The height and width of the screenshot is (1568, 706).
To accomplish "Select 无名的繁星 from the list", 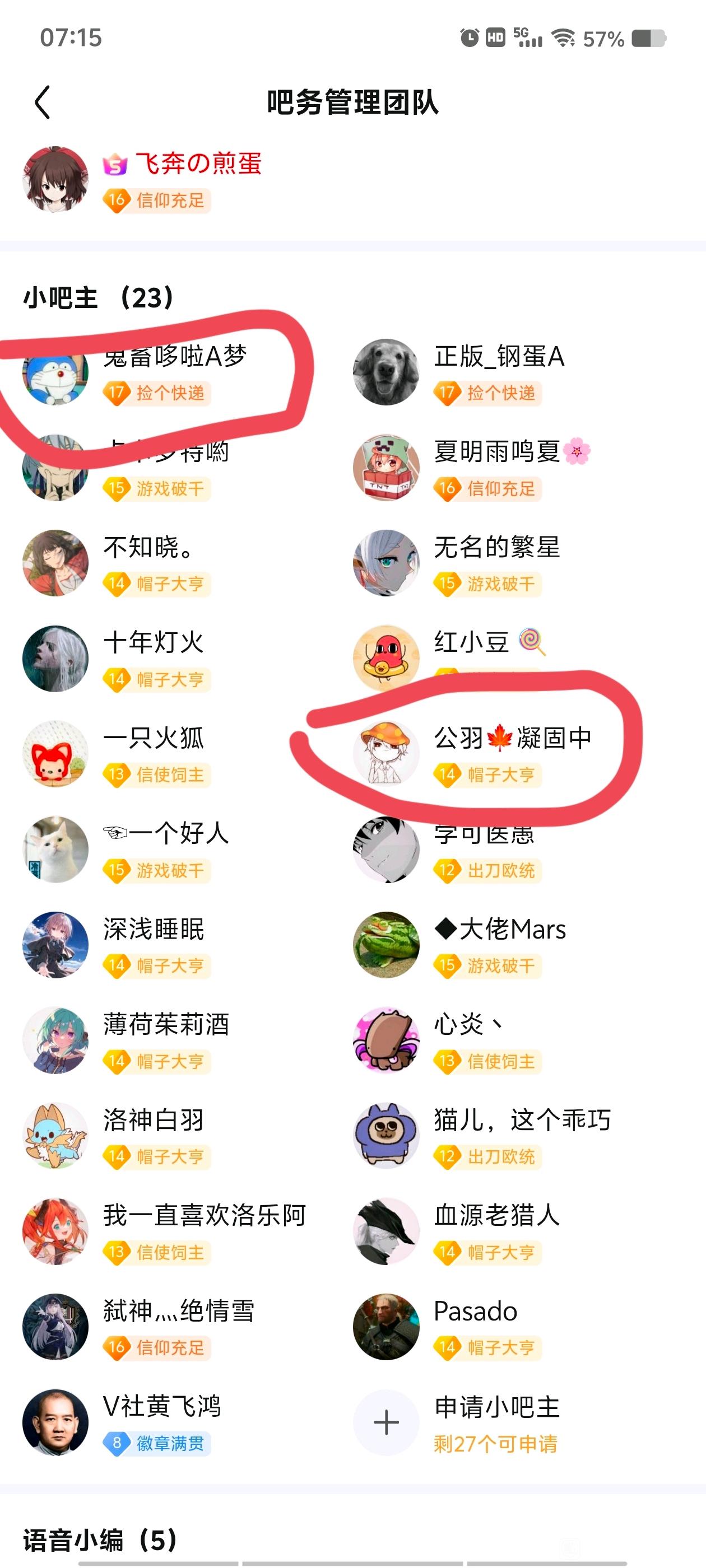I will (x=496, y=547).
